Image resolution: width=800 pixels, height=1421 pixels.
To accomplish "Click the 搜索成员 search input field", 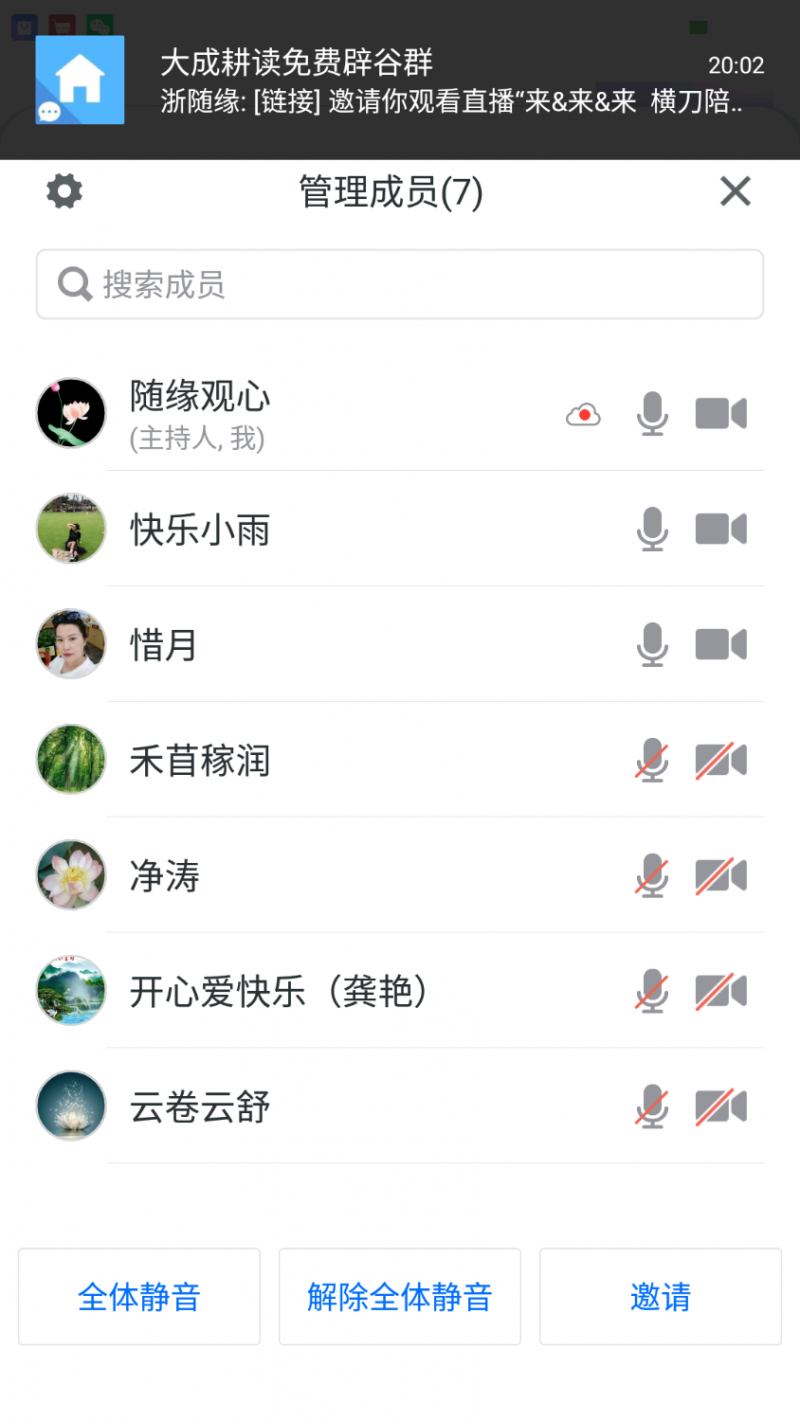I will (x=400, y=284).
